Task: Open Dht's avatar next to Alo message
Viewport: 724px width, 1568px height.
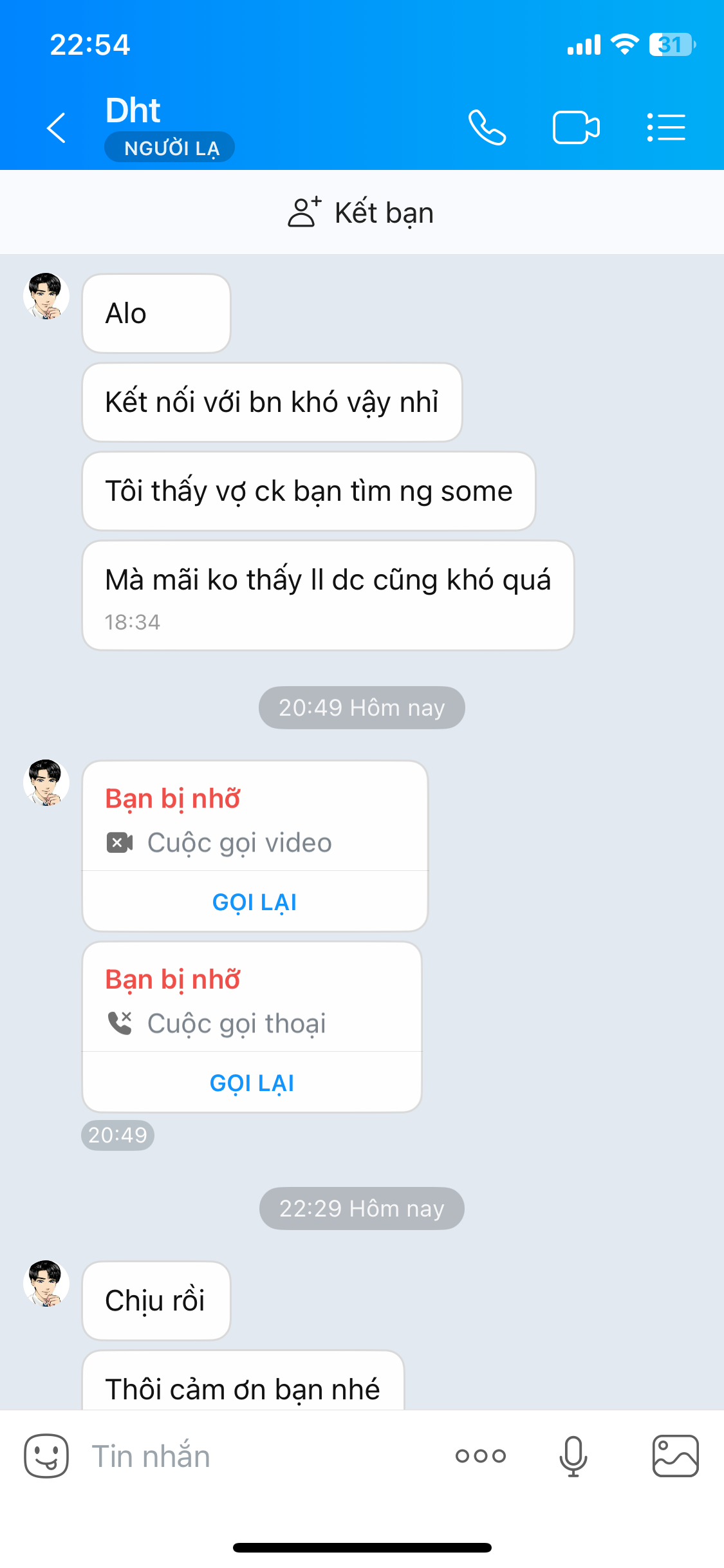Action: pos(46,296)
